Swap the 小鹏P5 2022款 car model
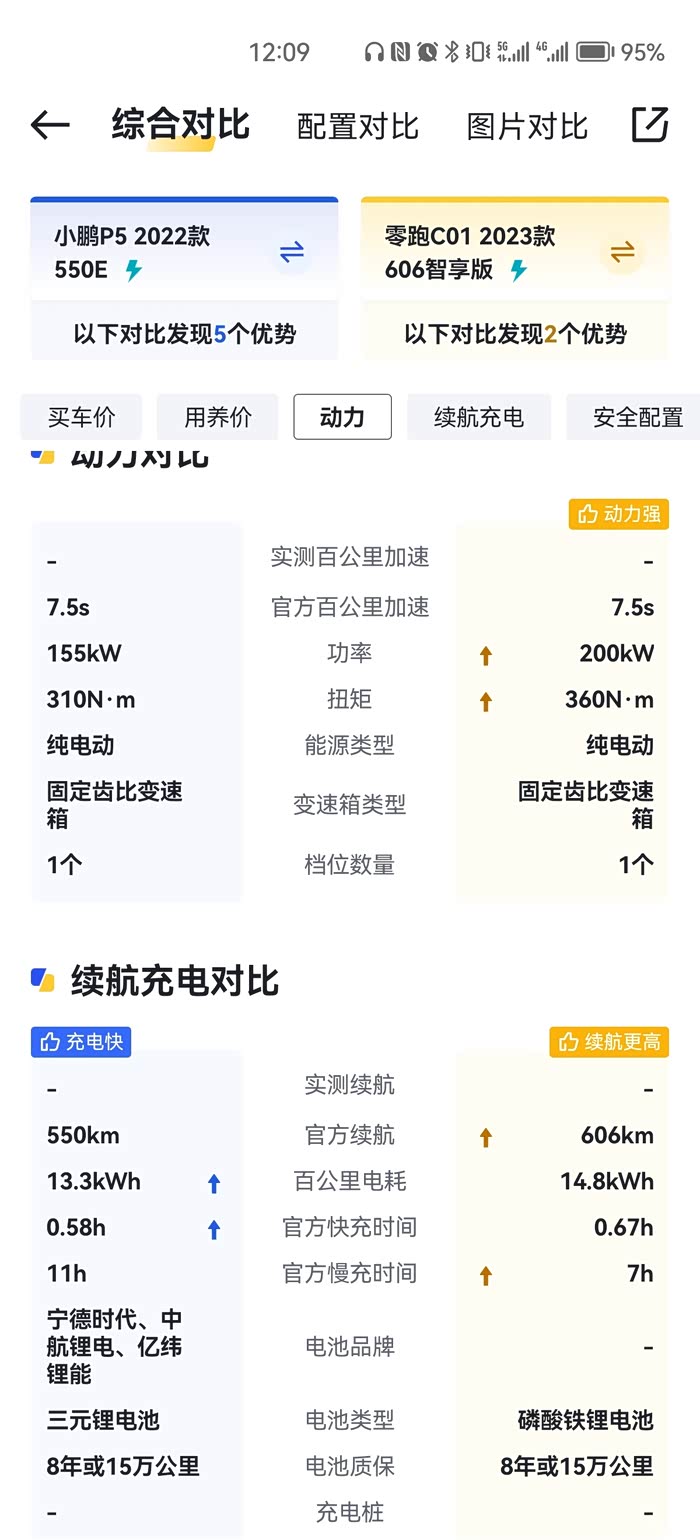 pos(292,253)
